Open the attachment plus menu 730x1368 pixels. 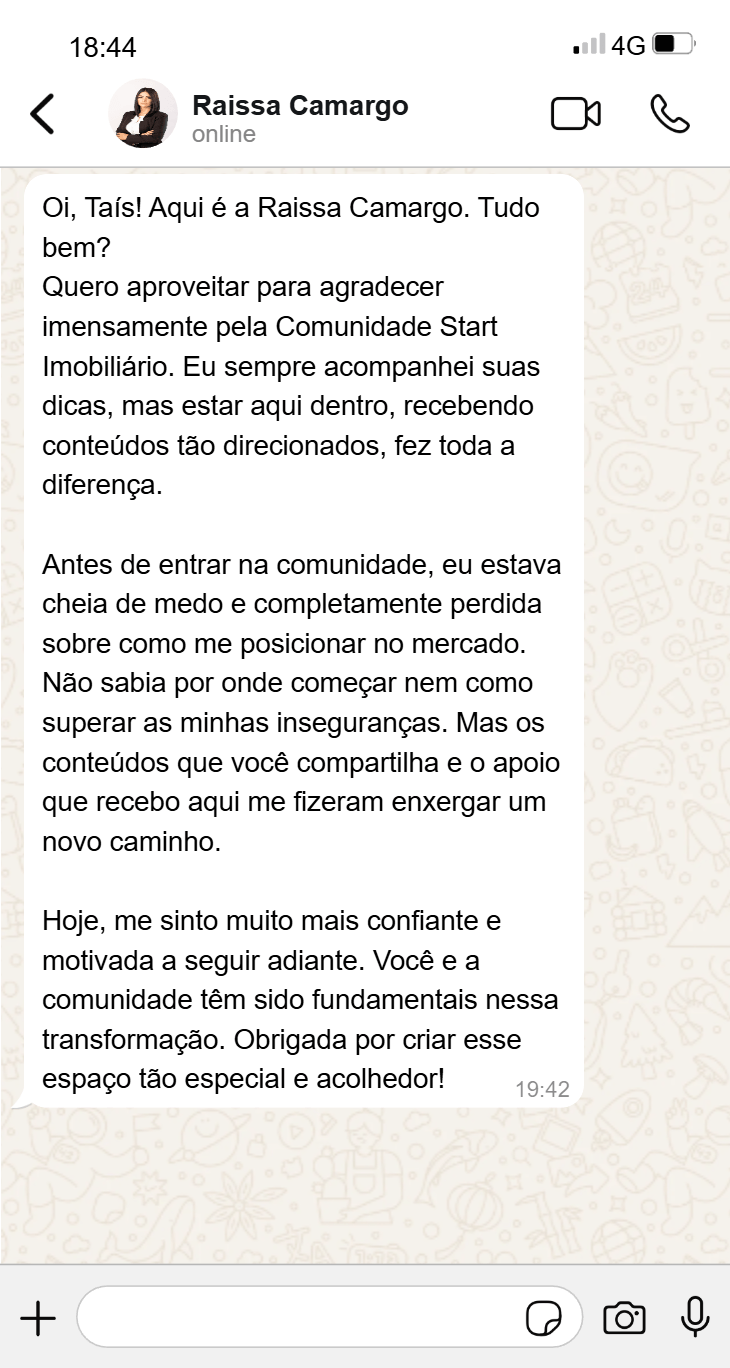pos(38,1319)
